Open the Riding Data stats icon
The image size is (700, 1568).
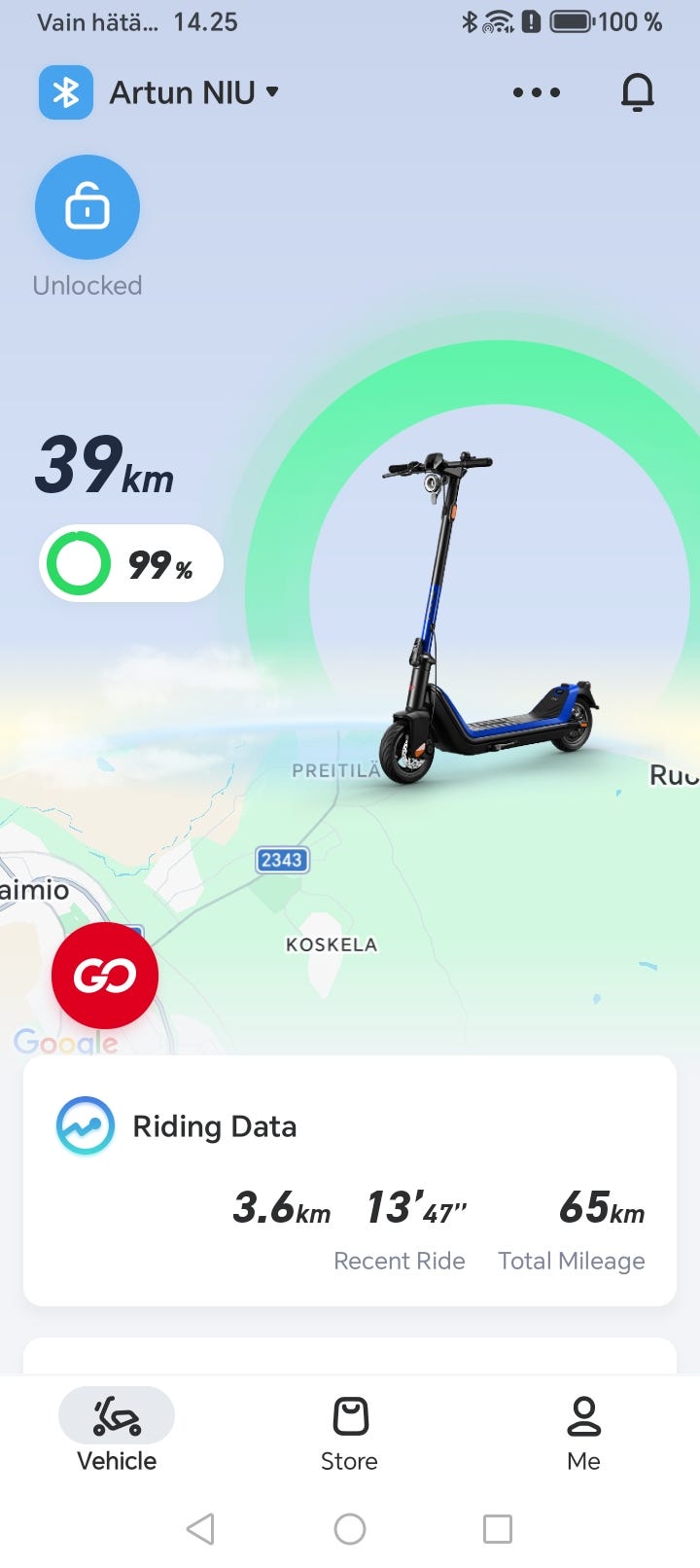86,1125
